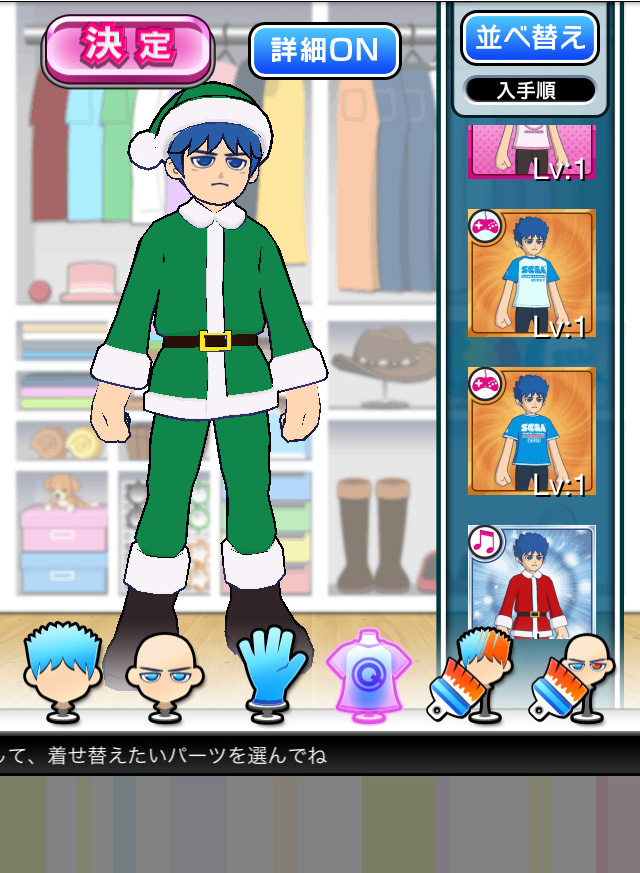Tap the 並べ替え sort button
Screen dimensions: 640x873
529,38
